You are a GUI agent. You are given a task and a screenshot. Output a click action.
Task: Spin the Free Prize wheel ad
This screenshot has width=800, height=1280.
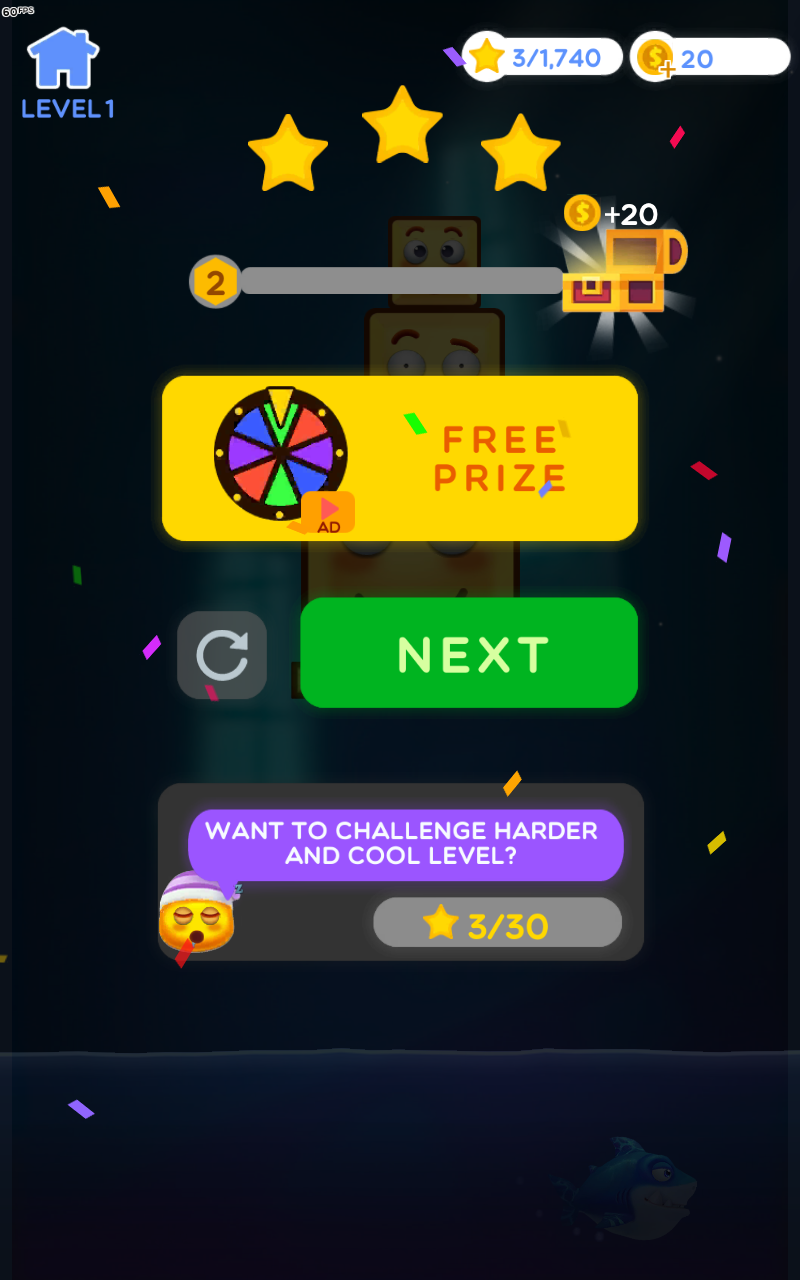click(400, 459)
